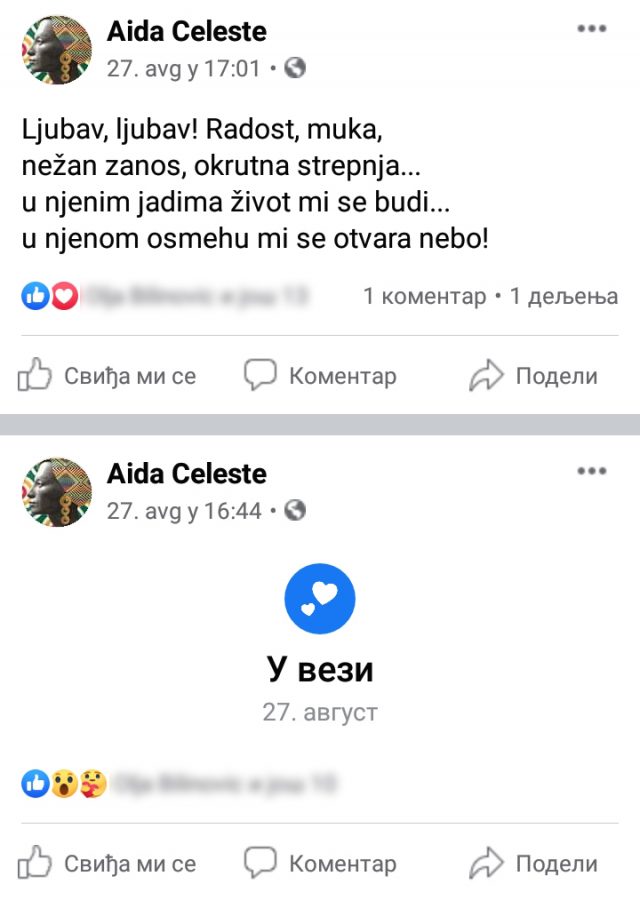View the 1 дељења share count
This screenshot has width=640, height=900.
(564, 296)
